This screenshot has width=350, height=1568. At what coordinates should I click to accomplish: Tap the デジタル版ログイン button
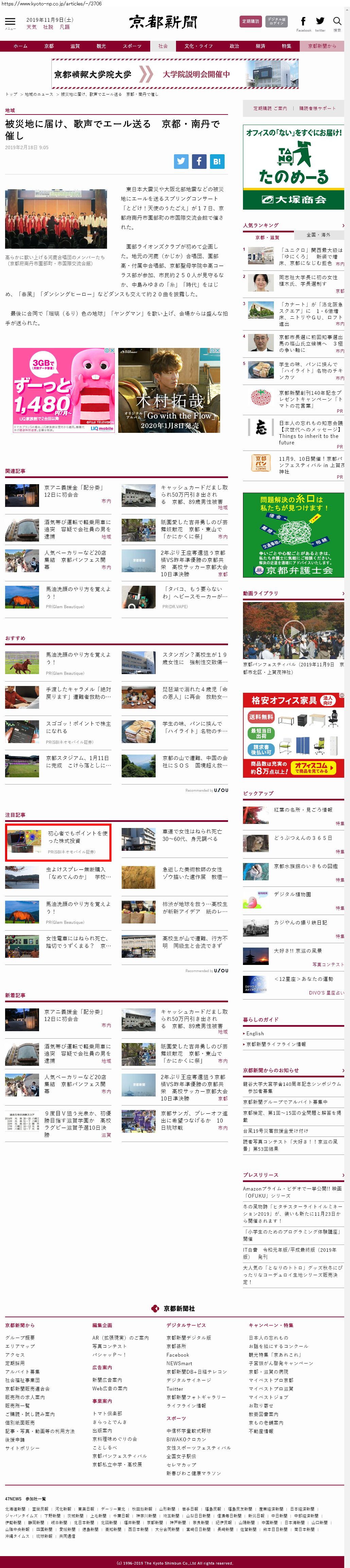[276, 21]
